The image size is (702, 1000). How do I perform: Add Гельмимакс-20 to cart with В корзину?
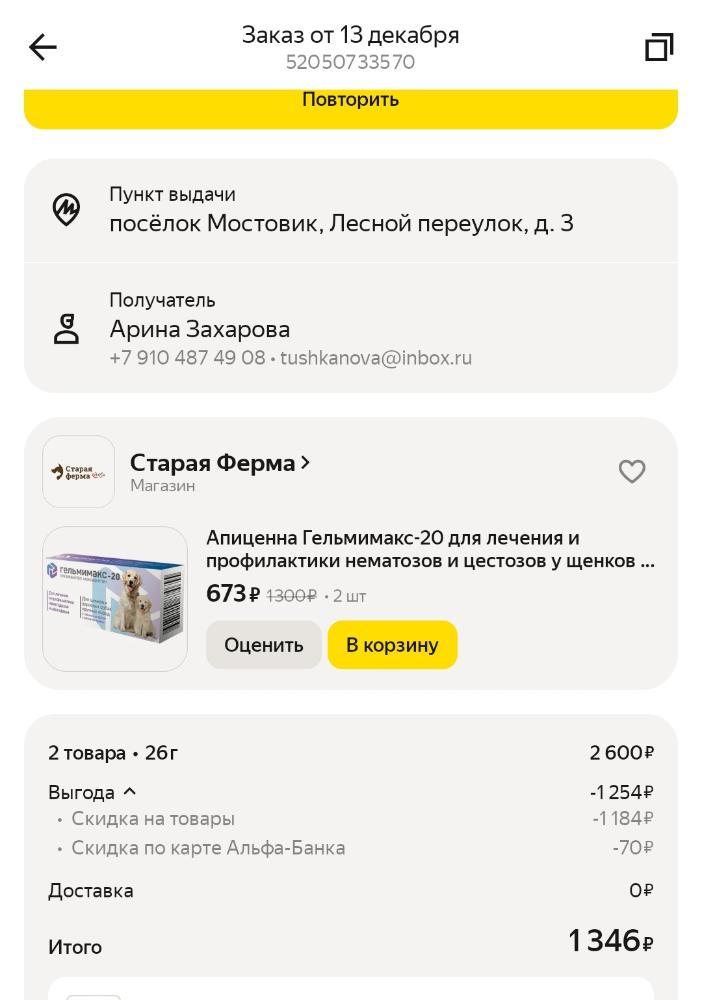(x=392, y=645)
